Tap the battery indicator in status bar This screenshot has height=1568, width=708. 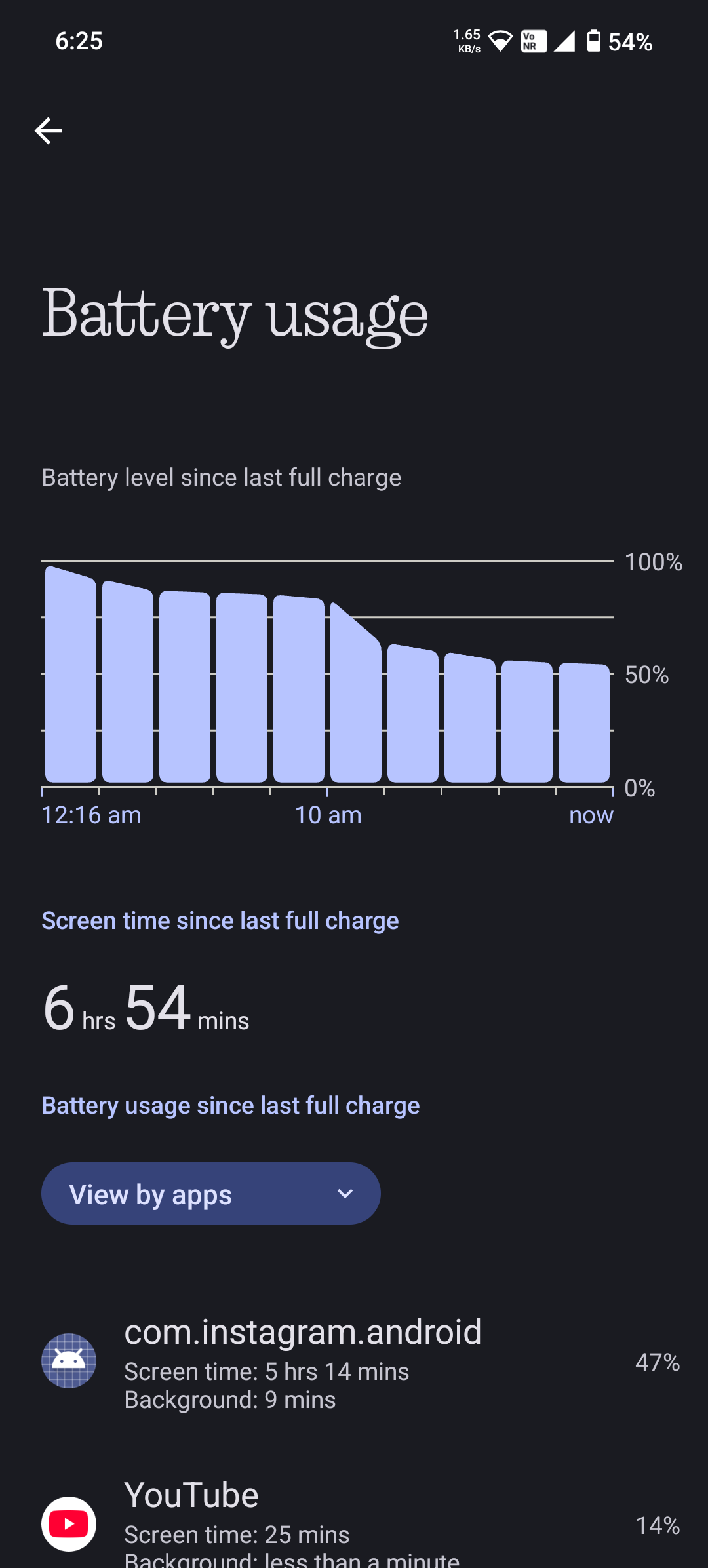pos(593,41)
